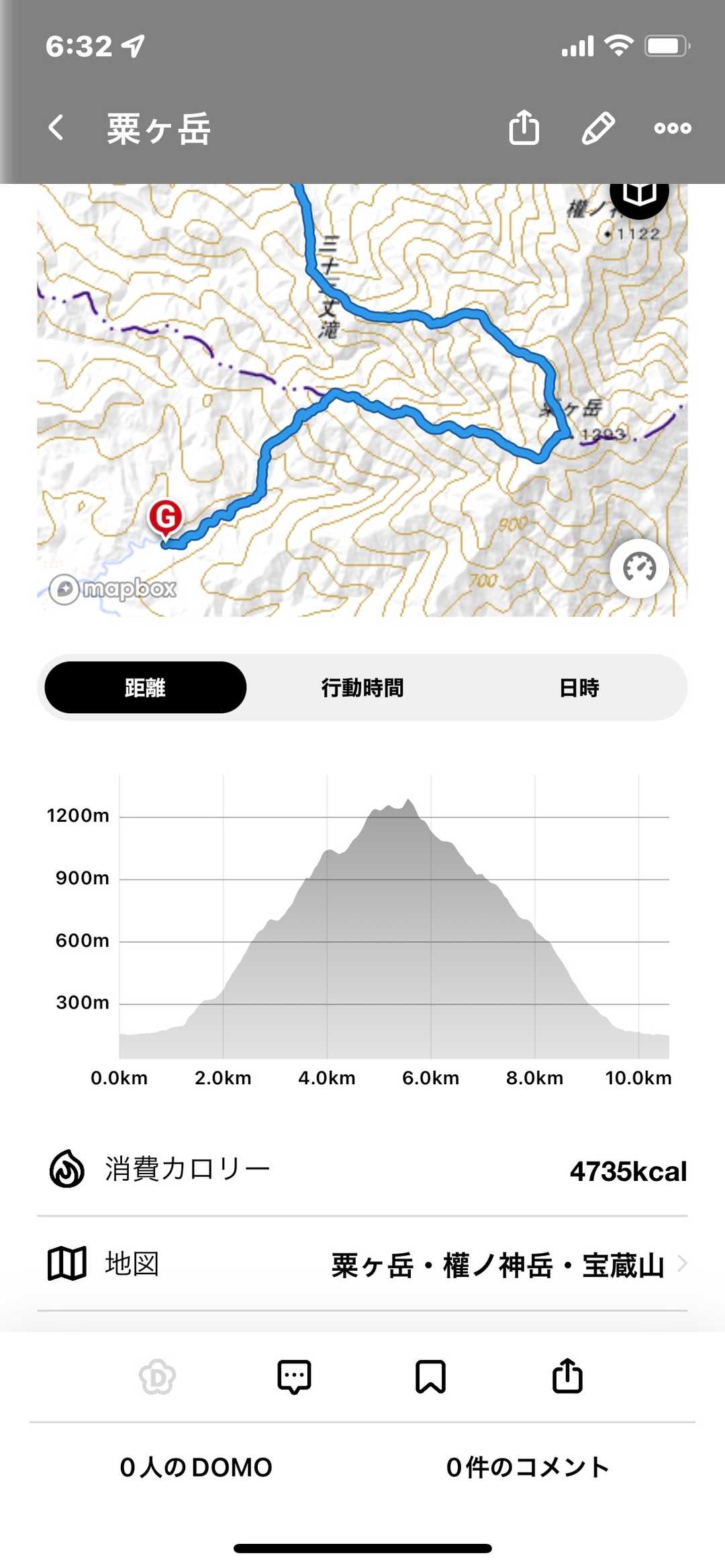View the 0件のコメント list
The height and width of the screenshot is (1568, 725).
528,1467
